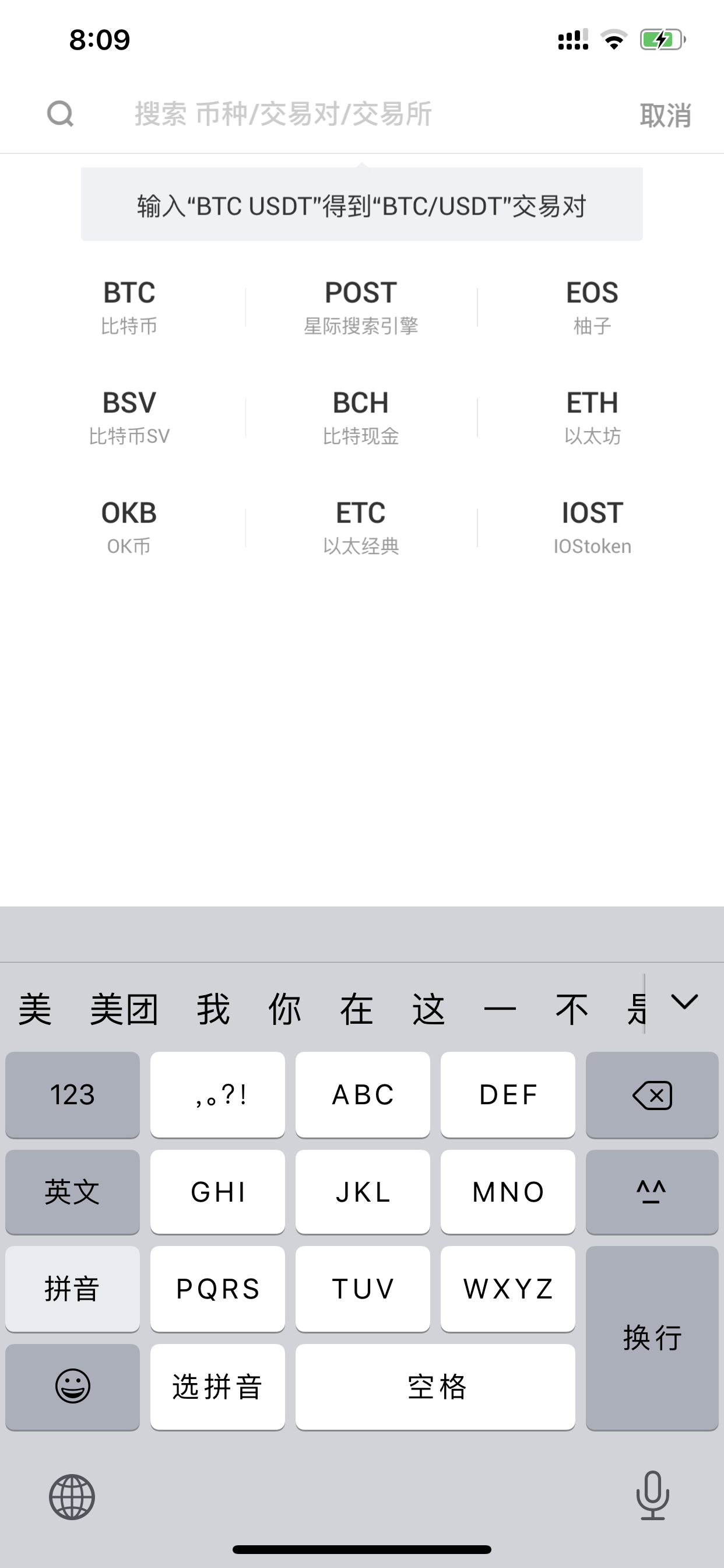Switch keyboard to 英文 mode

pos(72,1192)
